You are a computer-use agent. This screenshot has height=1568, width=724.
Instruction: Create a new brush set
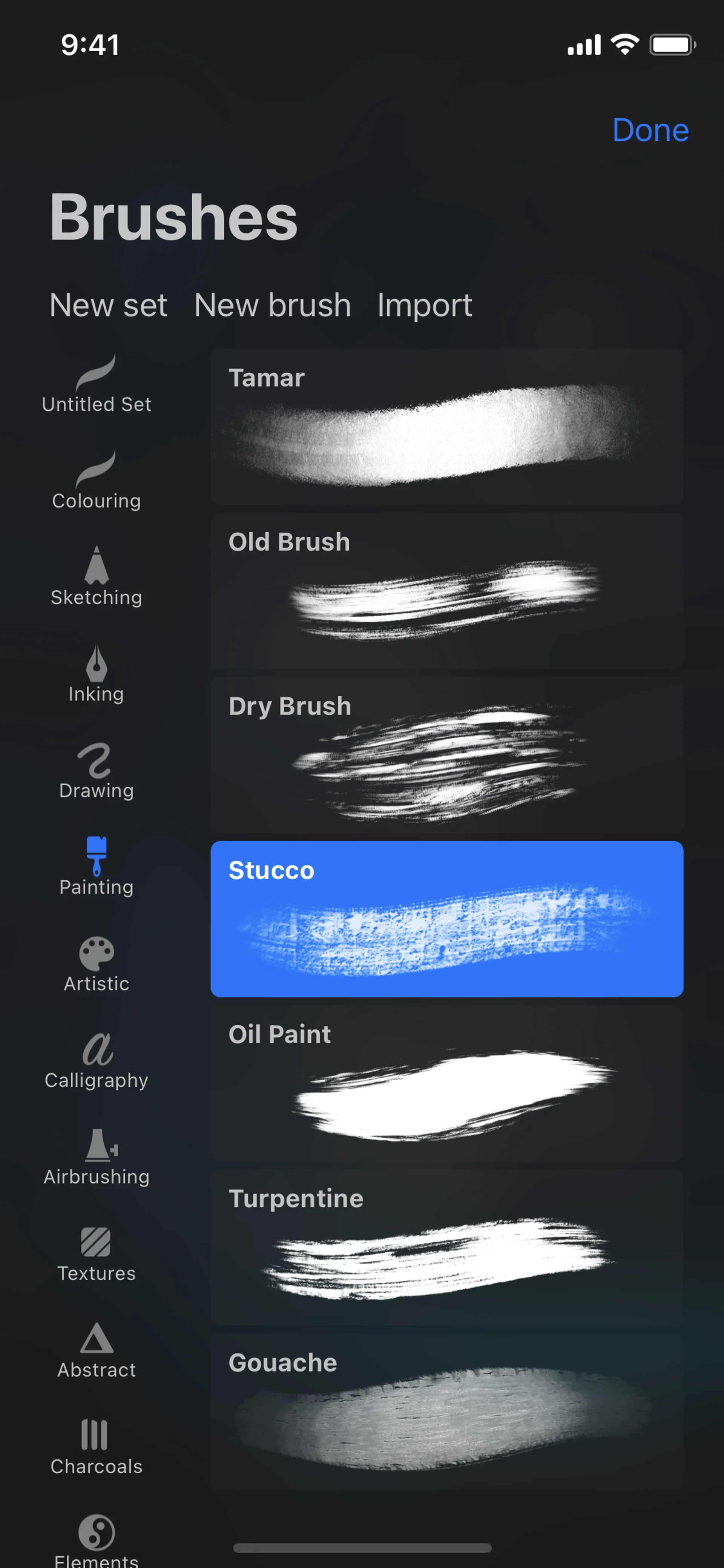(108, 305)
